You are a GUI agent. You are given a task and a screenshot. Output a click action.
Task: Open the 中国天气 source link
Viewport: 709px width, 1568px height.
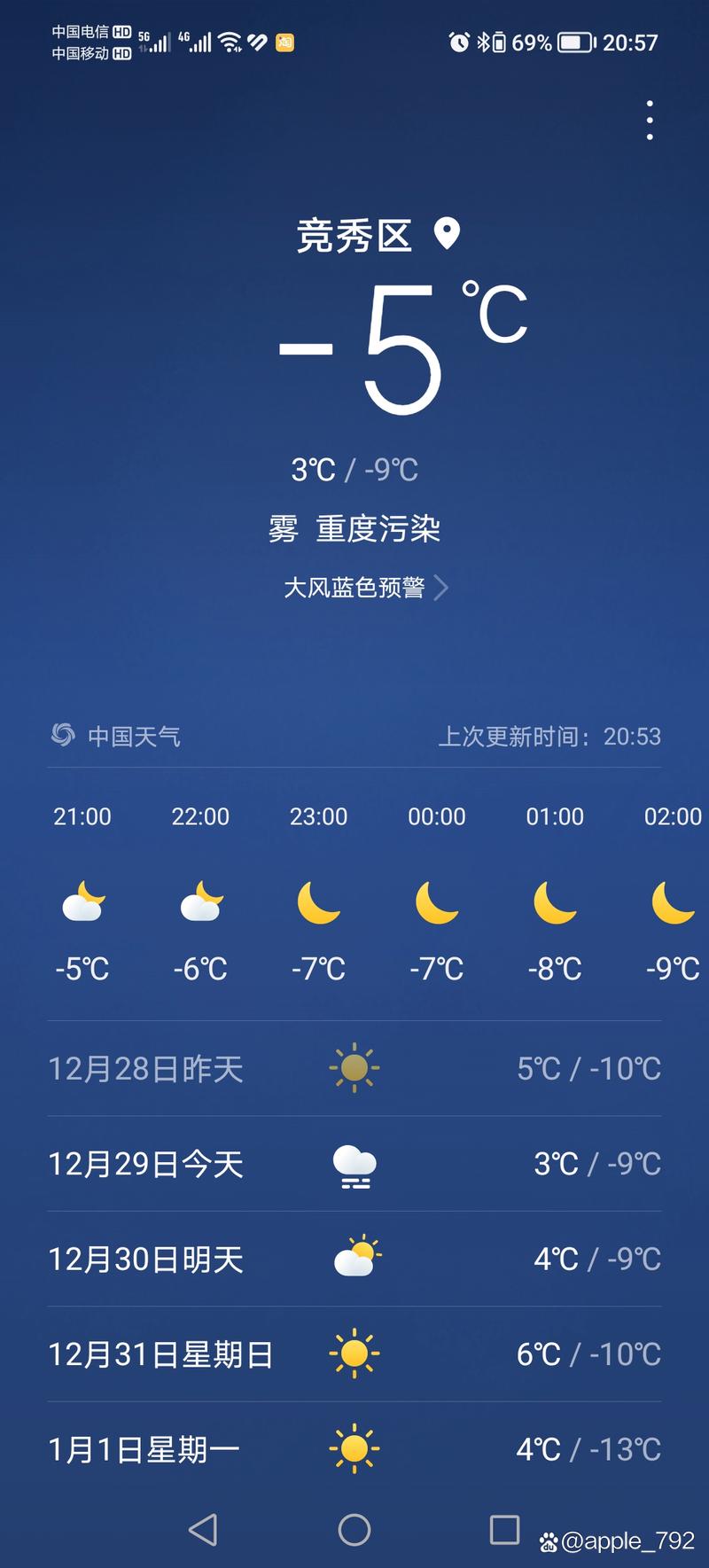point(116,736)
